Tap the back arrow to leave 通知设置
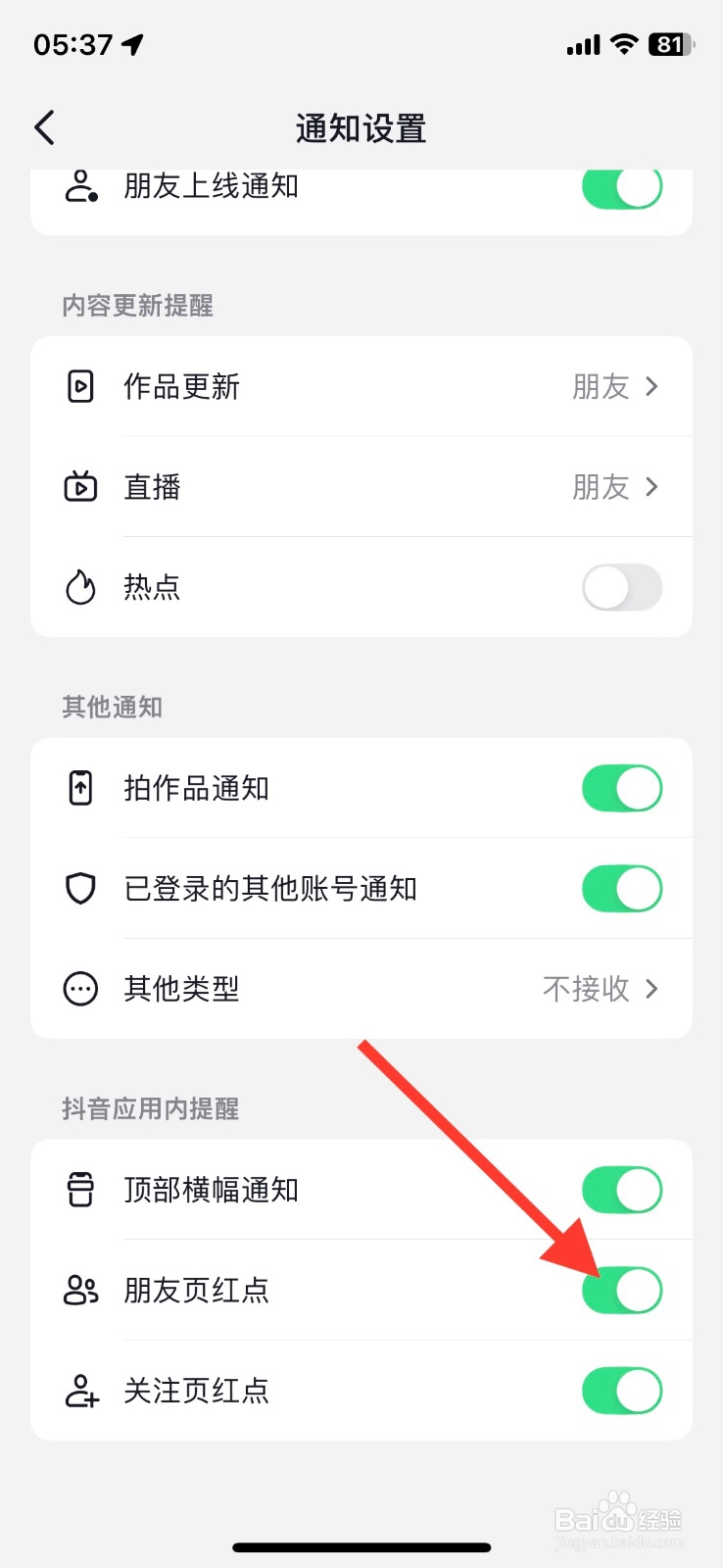This screenshot has height=1568, width=723. 43,127
